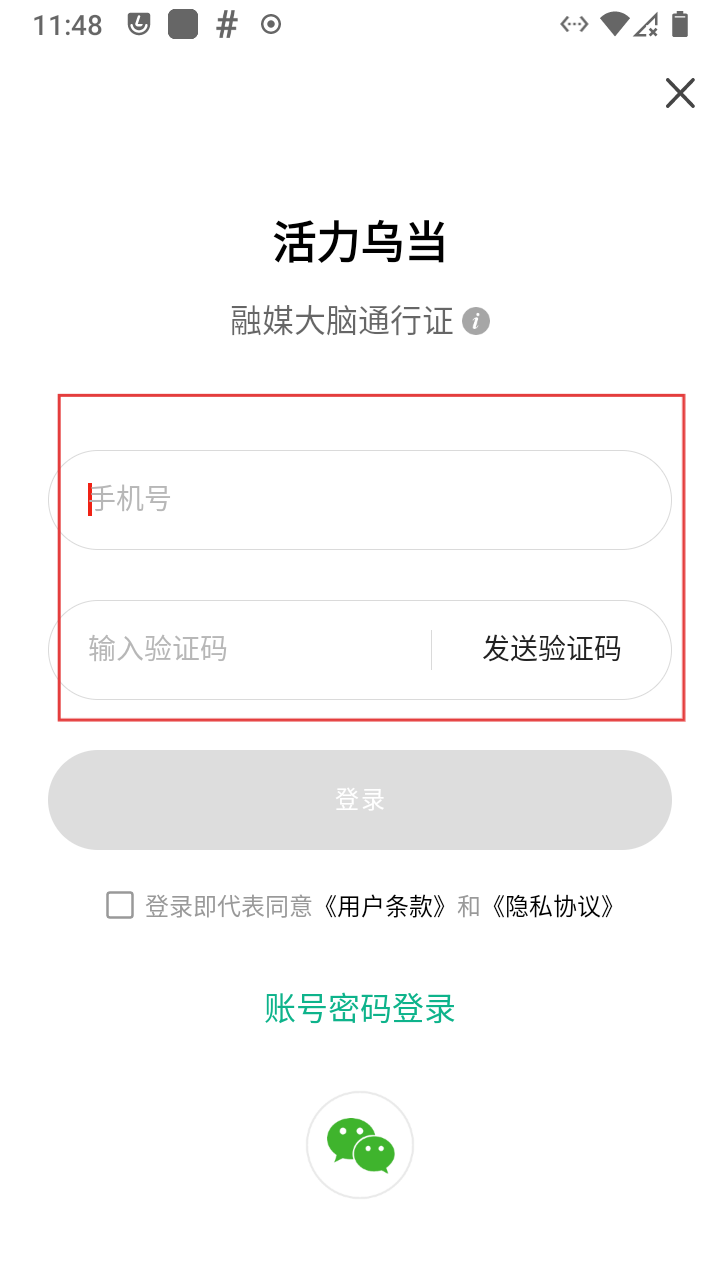Tap 发送验证码 to send code

(x=551, y=649)
